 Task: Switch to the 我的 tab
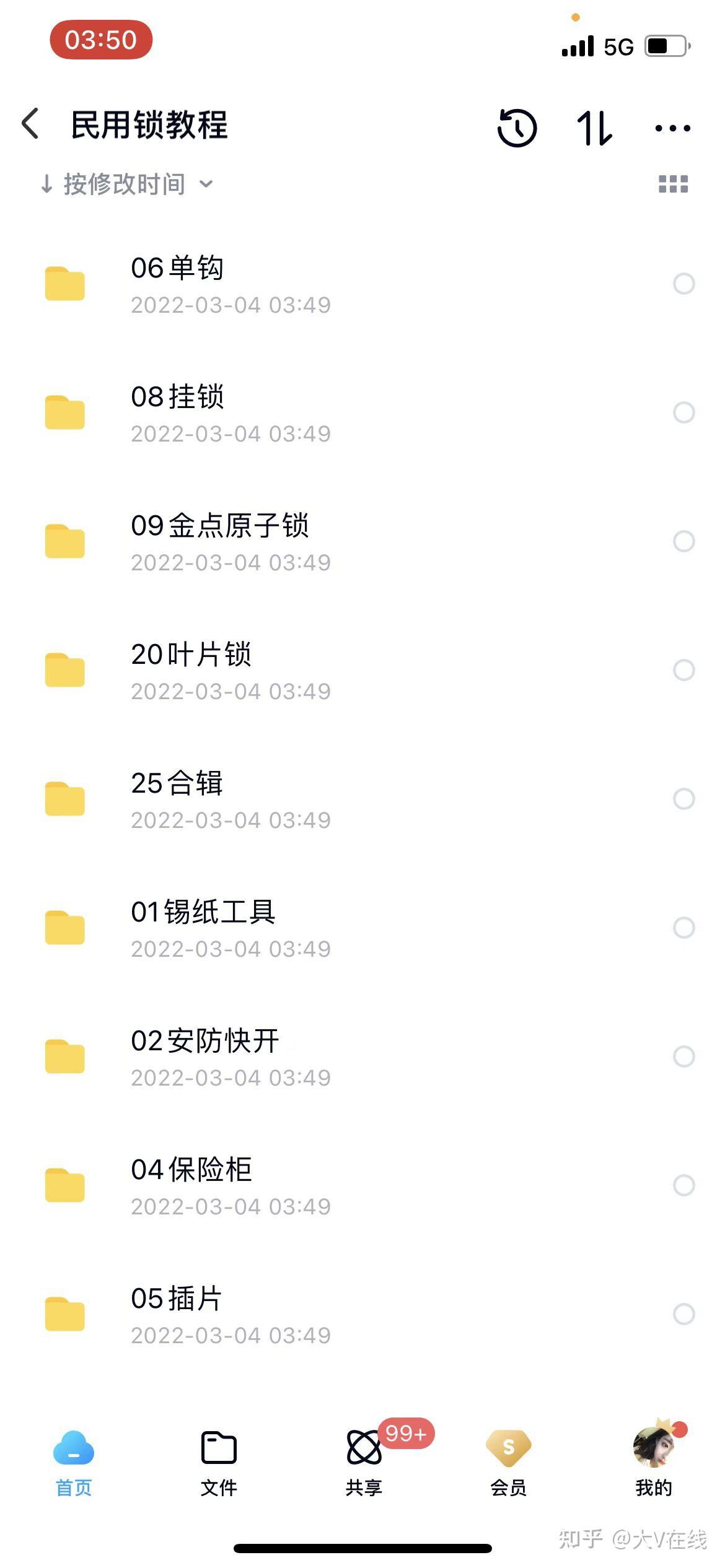[x=653, y=1463]
